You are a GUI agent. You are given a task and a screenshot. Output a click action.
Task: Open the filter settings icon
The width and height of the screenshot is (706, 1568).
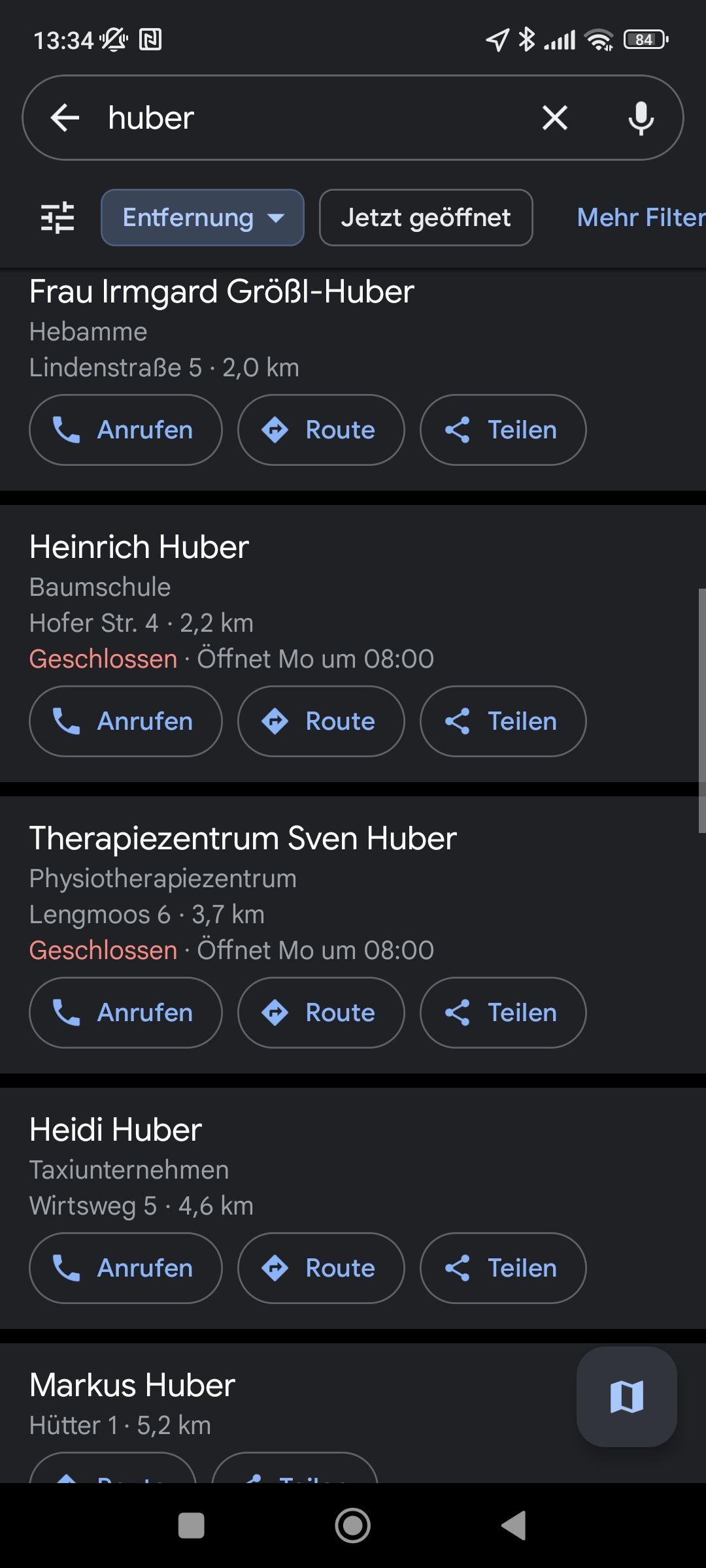[x=58, y=218]
